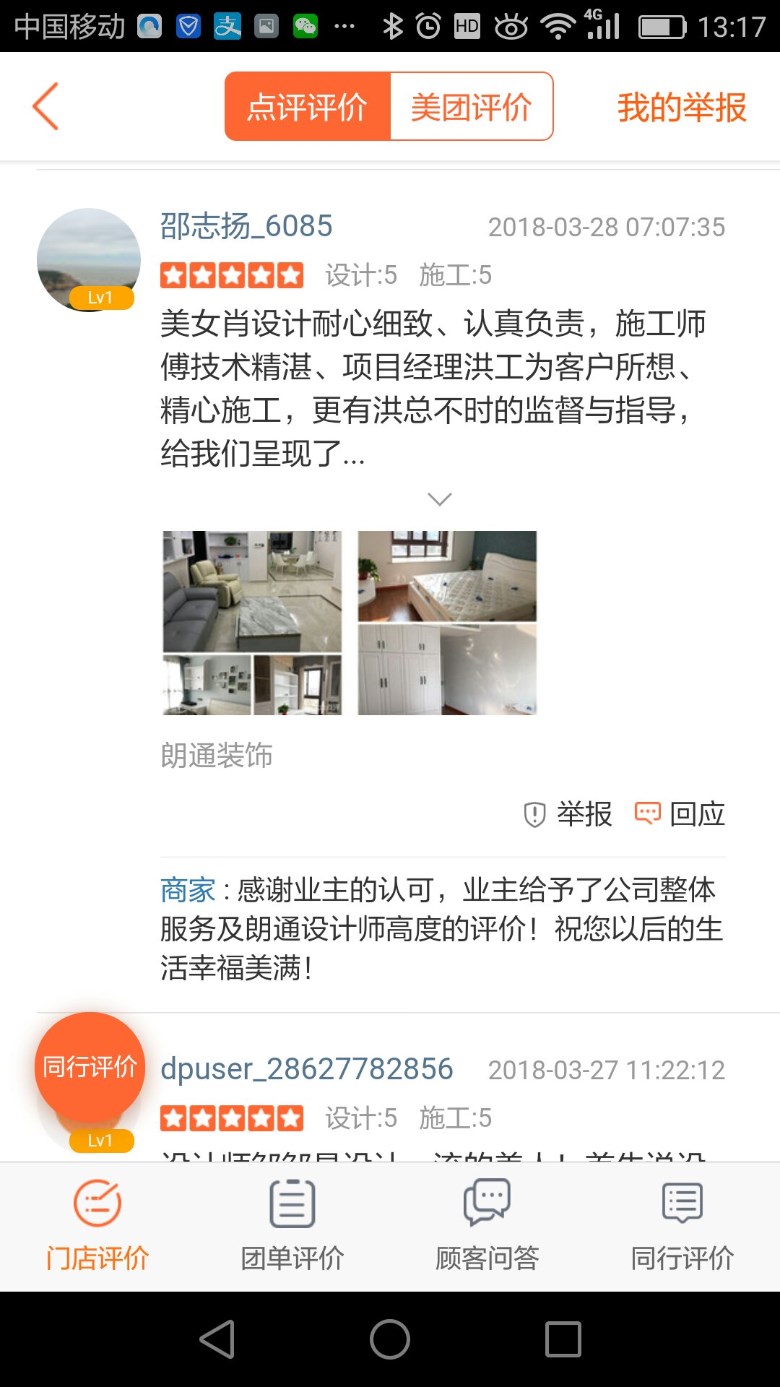View the living room photo collage
780x1387 pixels.
[x=252, y=622]
